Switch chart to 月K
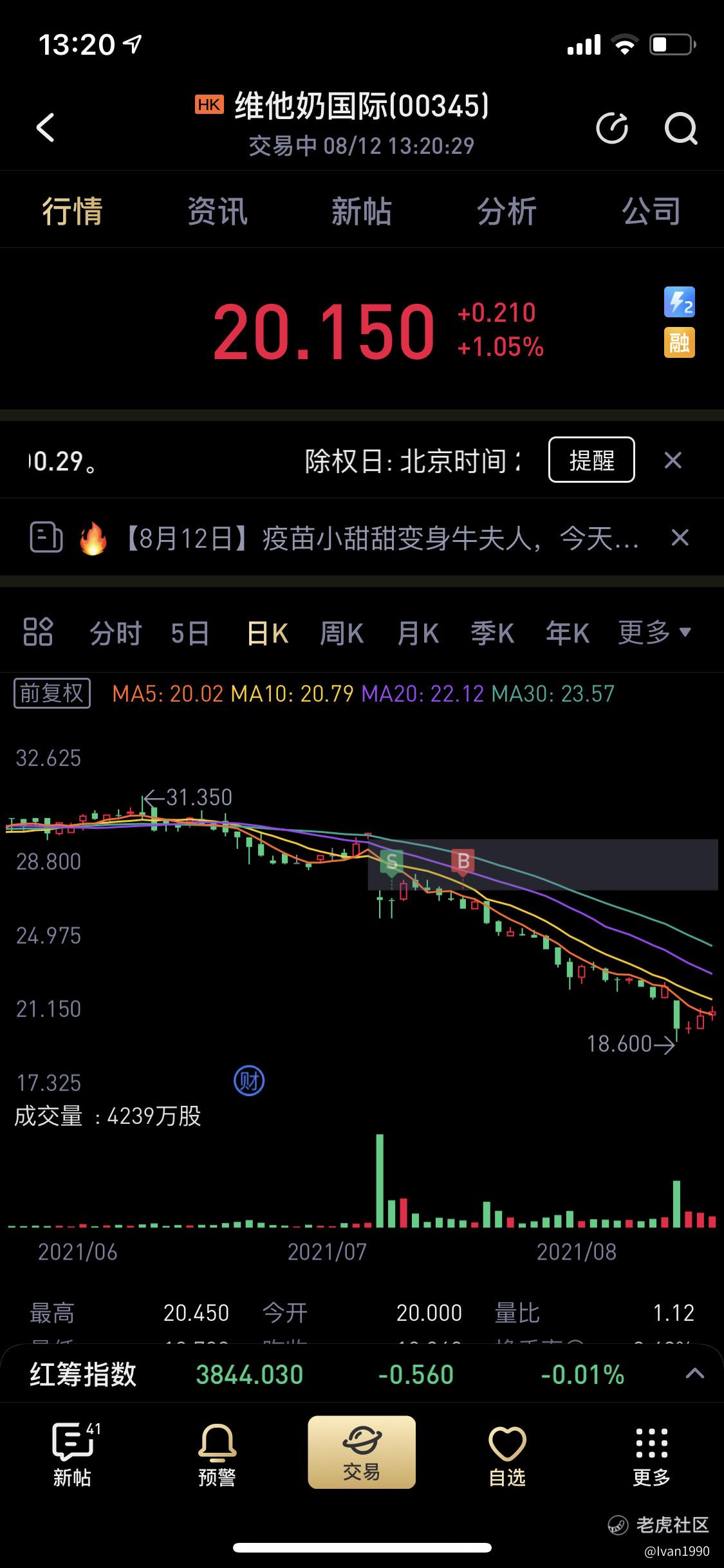The width and height of the screenshot is (724, 1568). 418,633
